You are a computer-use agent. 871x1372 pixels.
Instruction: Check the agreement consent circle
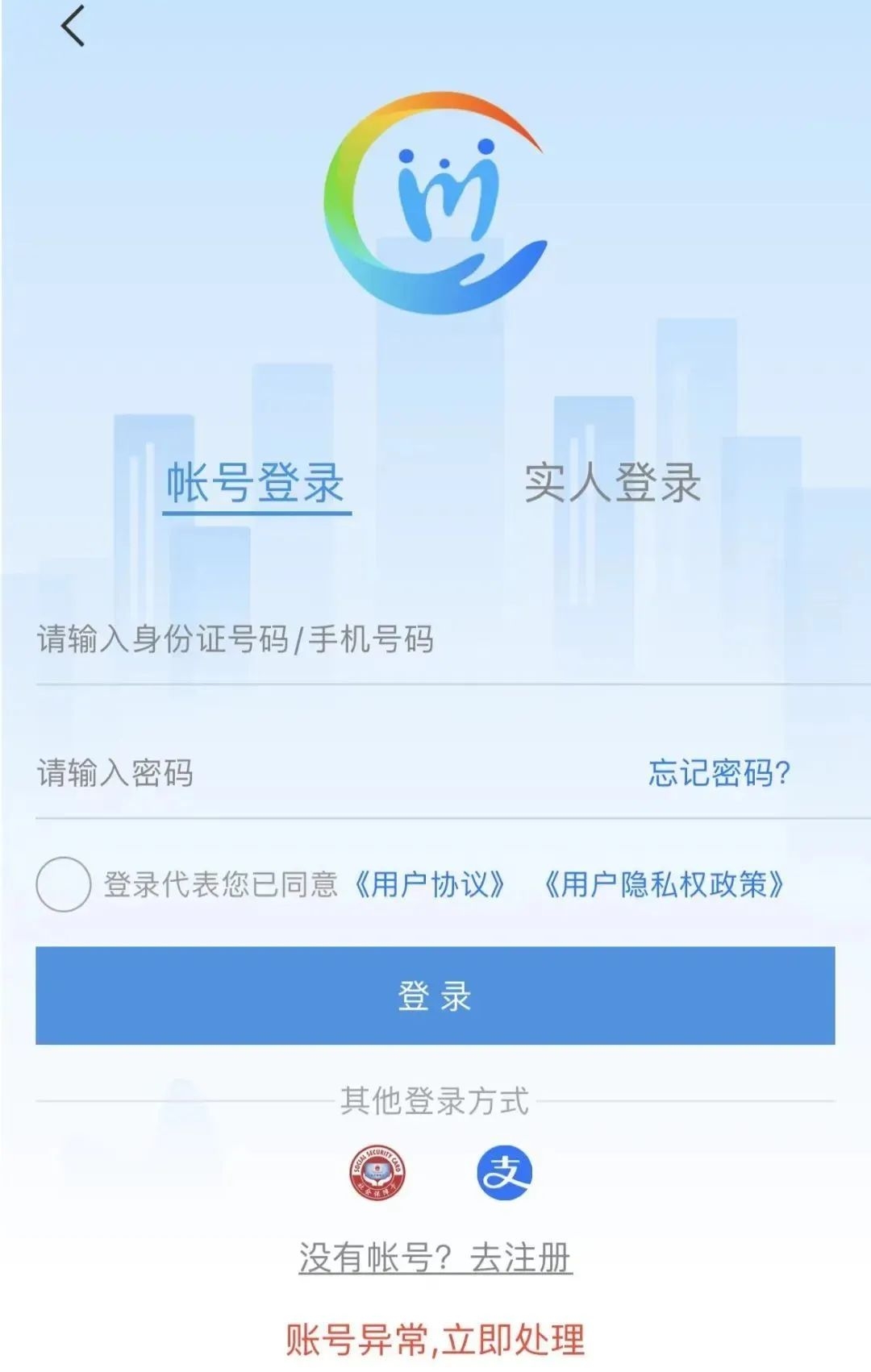pyautogui.click(x=63, y=884)
